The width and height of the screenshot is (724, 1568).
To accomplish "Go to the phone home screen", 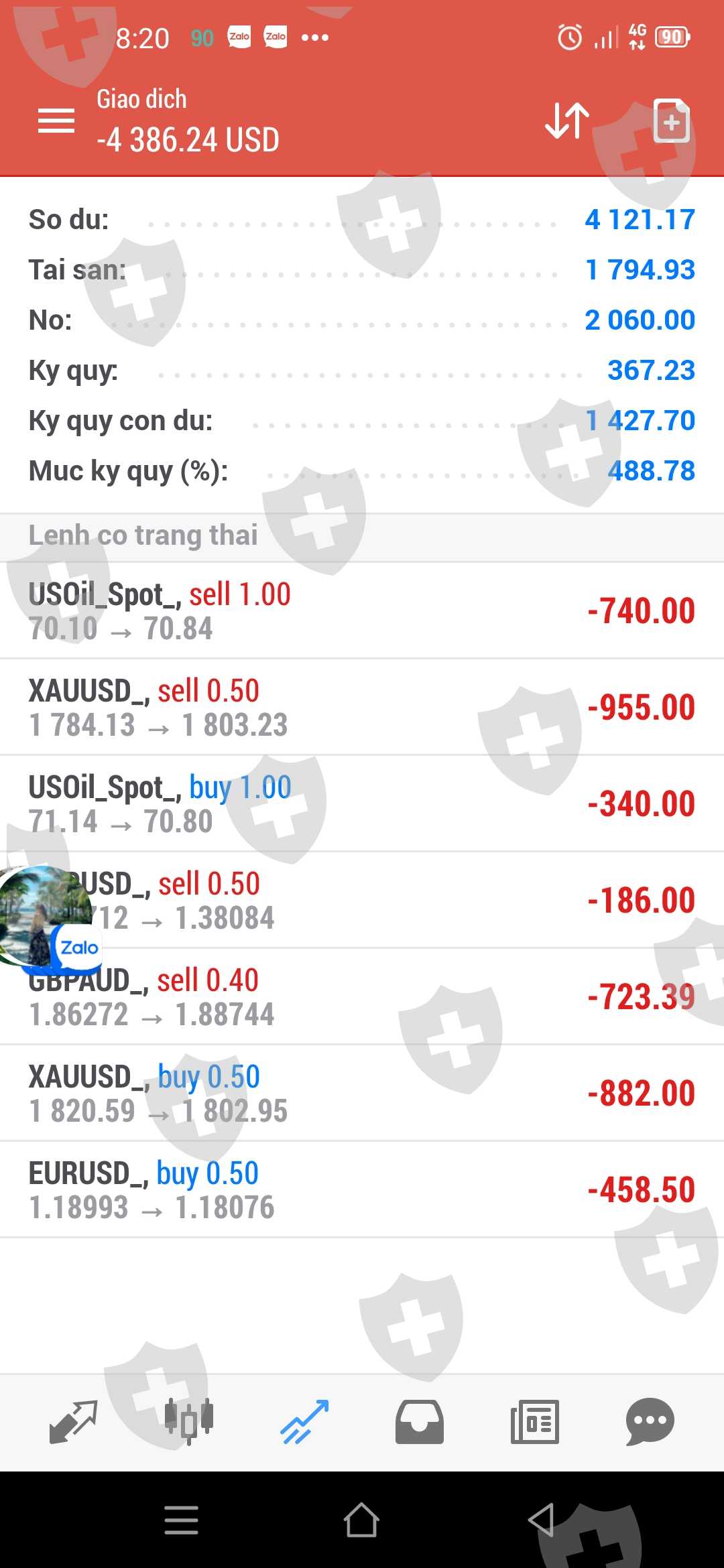I will (362, 1520).
